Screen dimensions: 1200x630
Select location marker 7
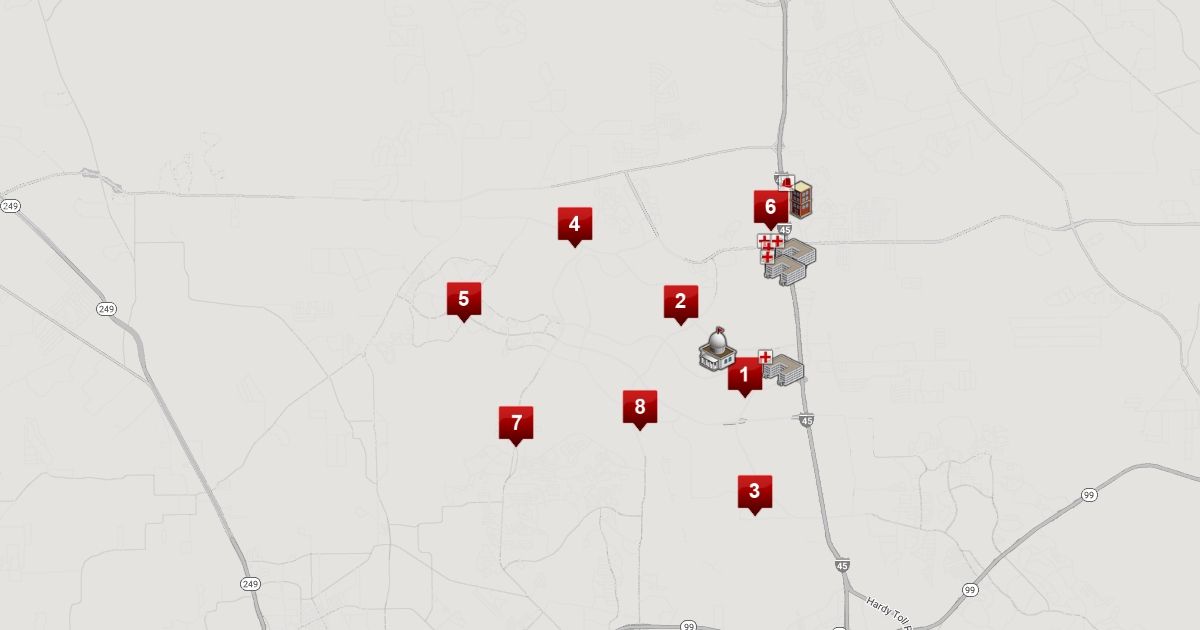click(516, 423)
